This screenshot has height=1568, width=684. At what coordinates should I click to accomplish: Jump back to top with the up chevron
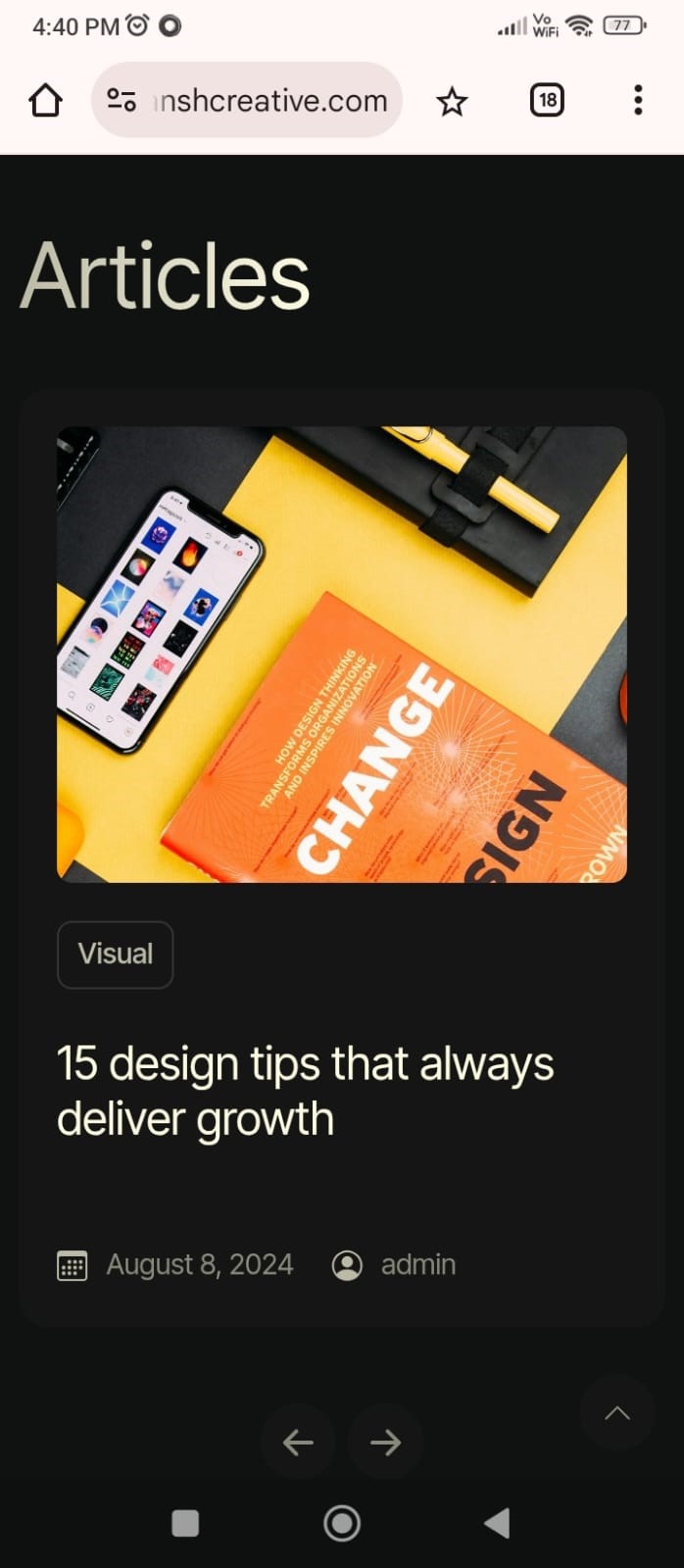pos(616,1412)
